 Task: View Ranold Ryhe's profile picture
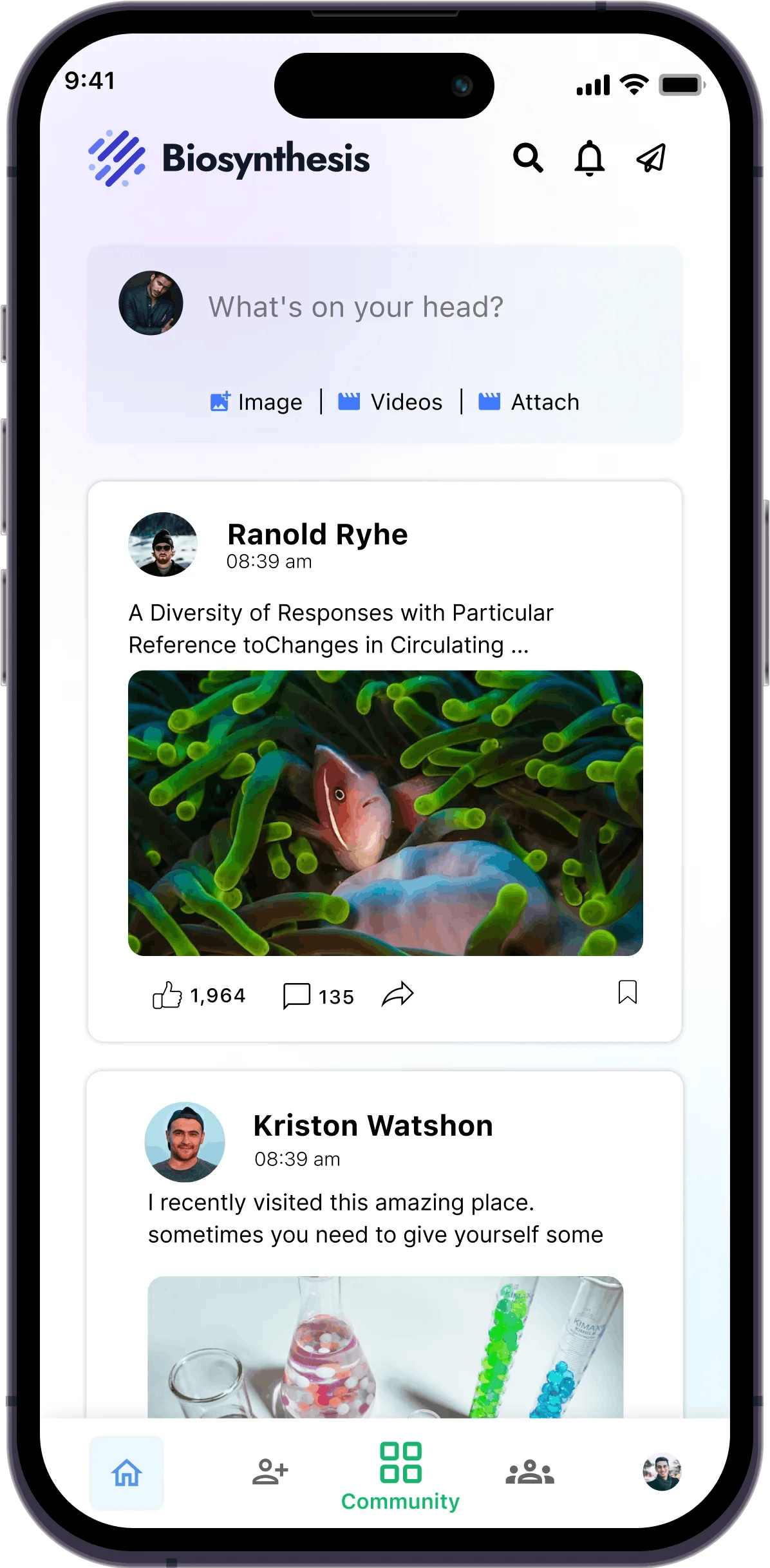pyautogui.click(x=163, y=544)
